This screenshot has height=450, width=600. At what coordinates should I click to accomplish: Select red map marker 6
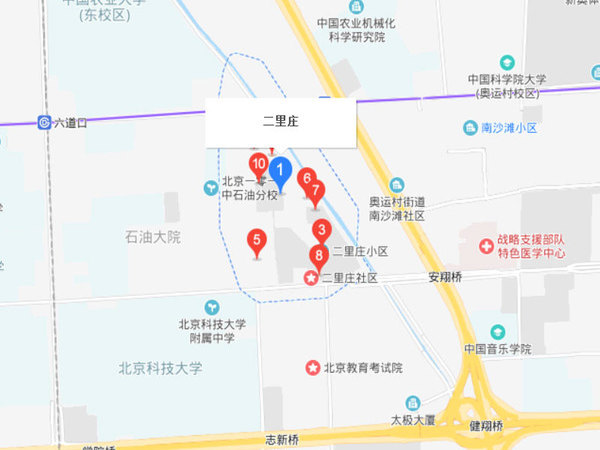pos(306,178)
